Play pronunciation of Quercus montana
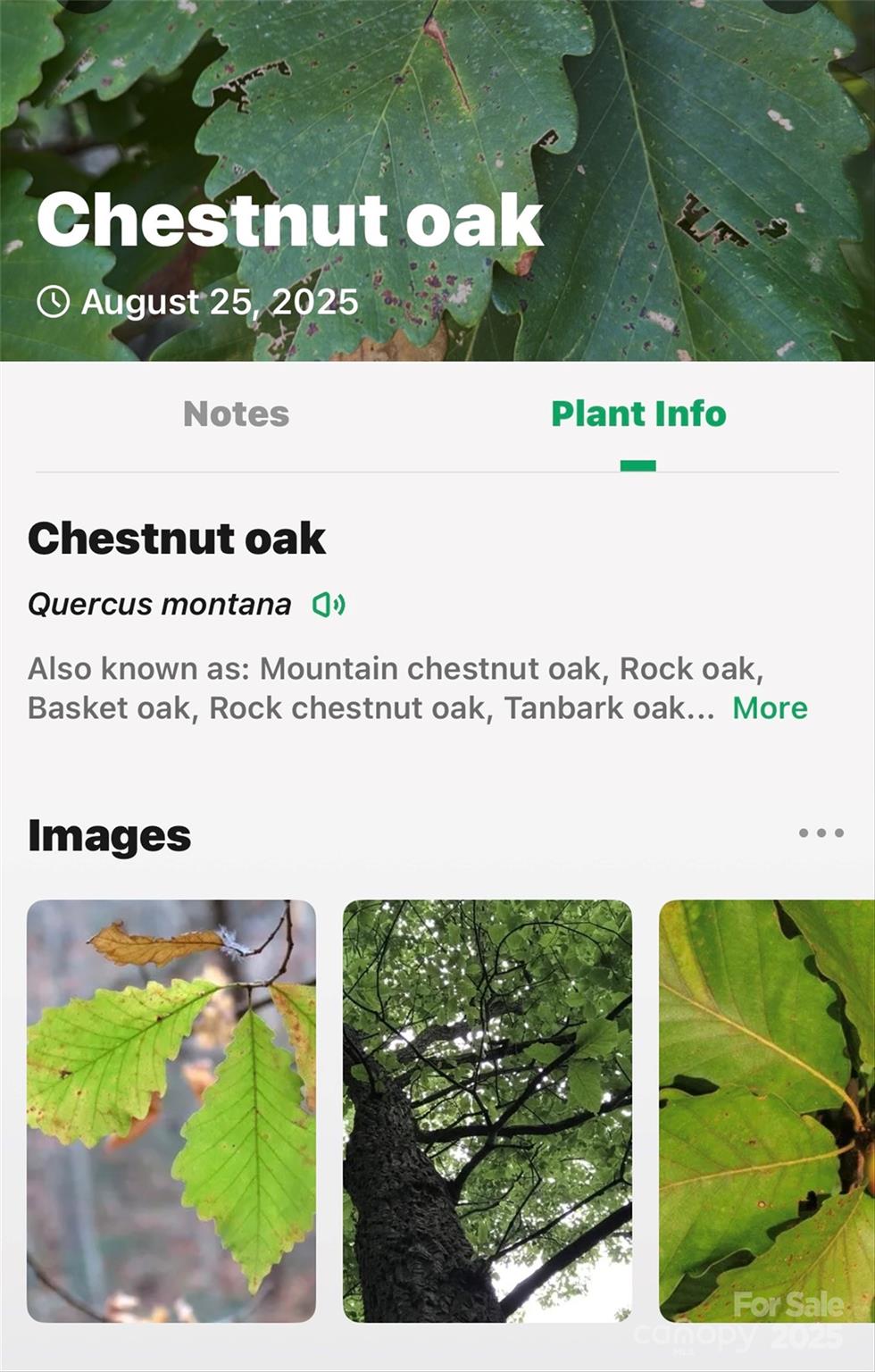This screenshot has height=1372, width=875. [x=329, y=605]
